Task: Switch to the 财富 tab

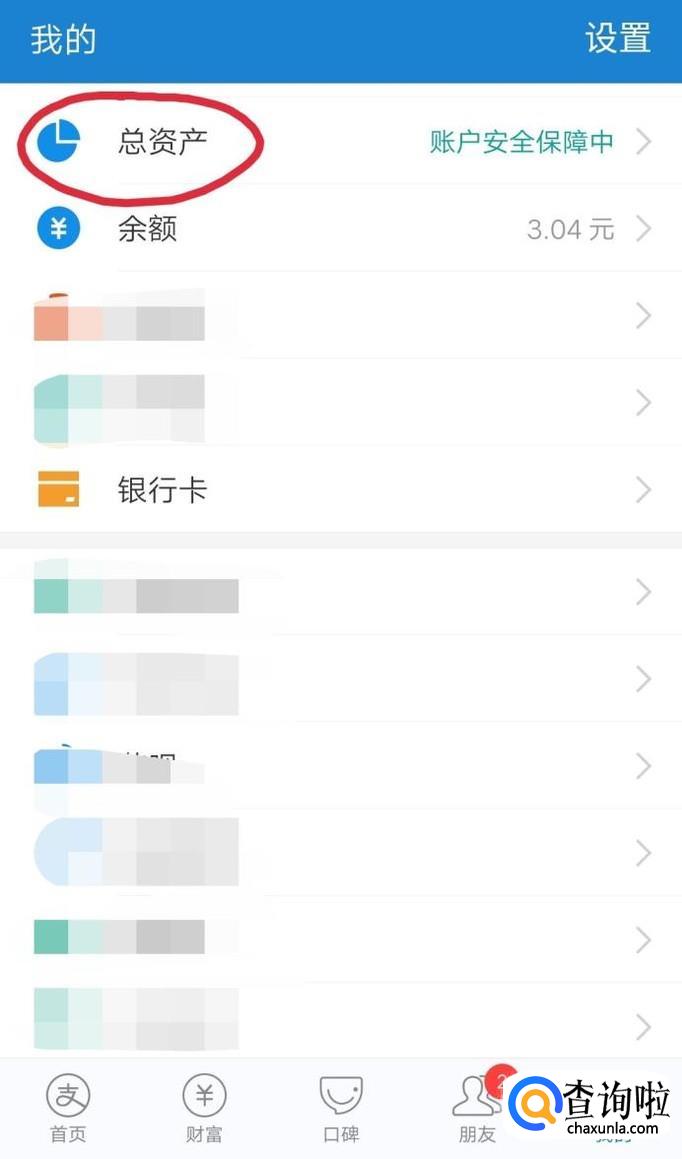Action: point(205,1108)
